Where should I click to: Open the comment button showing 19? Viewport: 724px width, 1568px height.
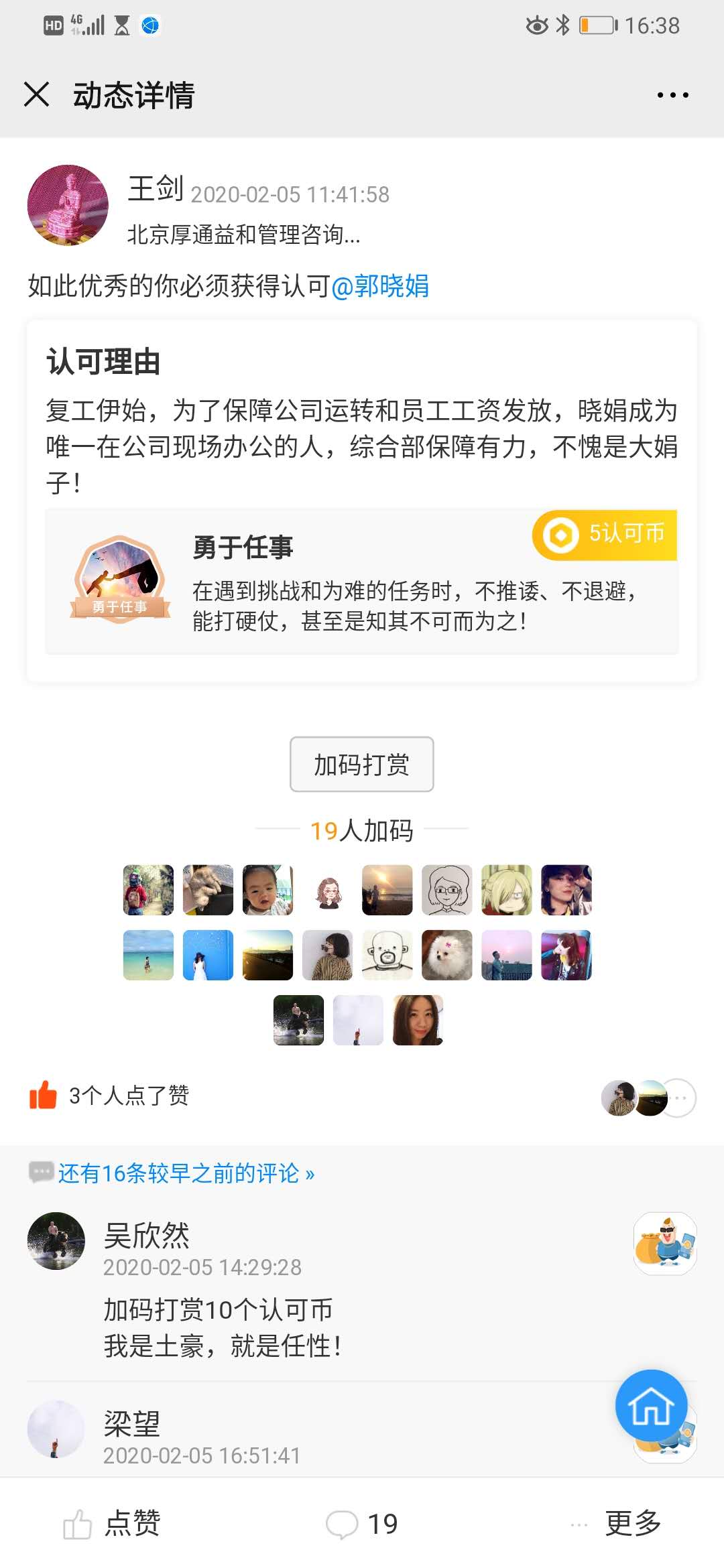[362, 1524]
